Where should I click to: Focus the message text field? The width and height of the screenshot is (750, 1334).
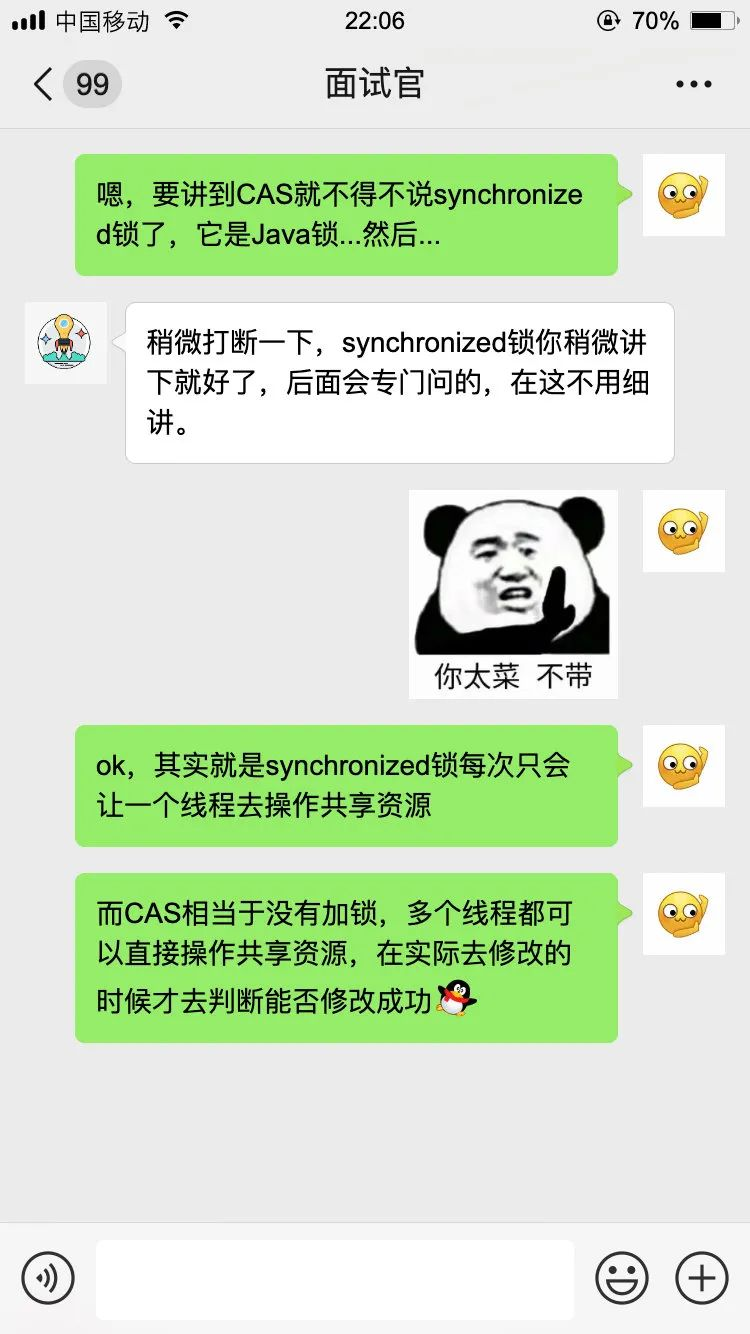point(335,1279)
